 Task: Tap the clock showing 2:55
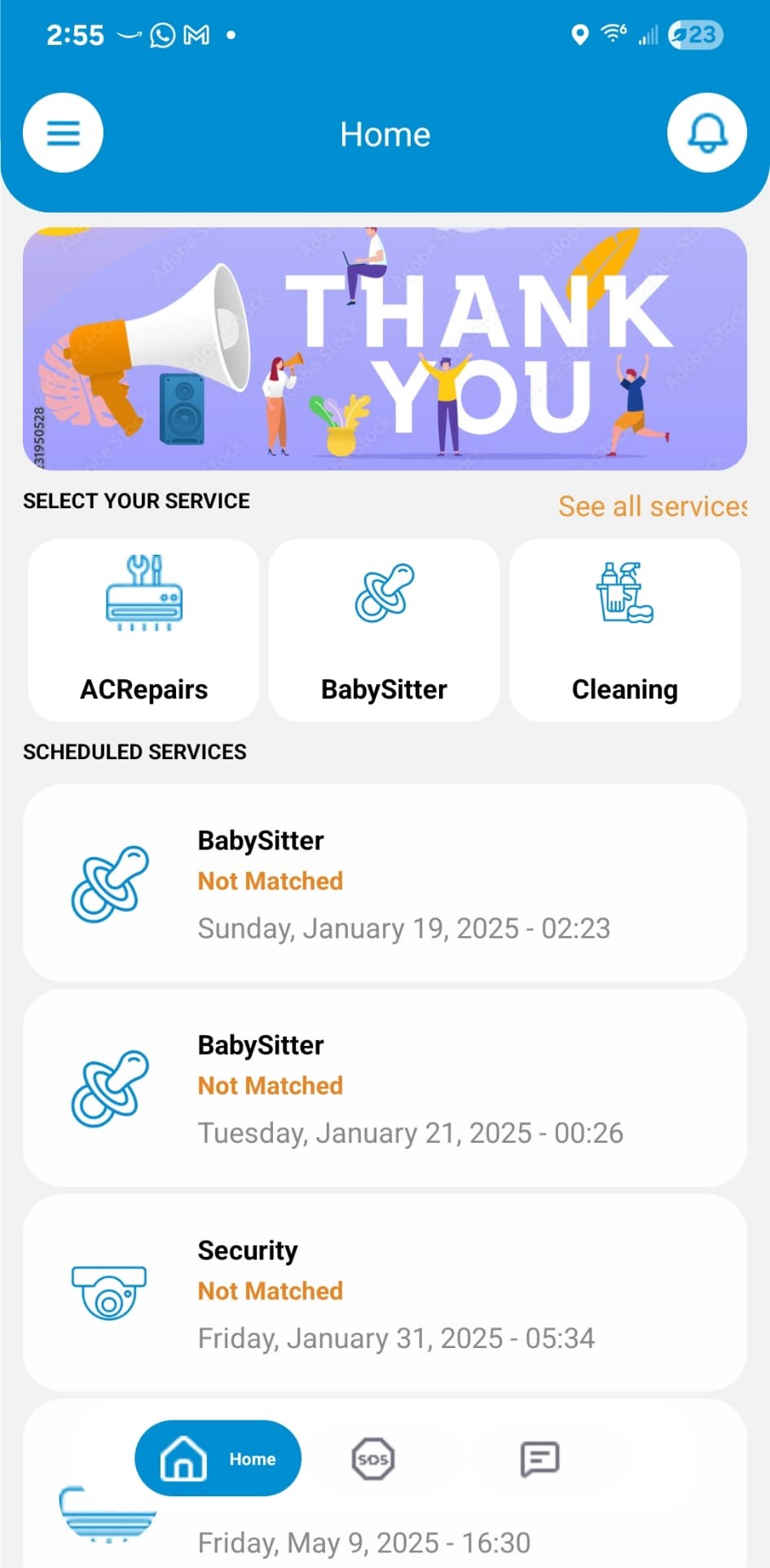[76, 34]
